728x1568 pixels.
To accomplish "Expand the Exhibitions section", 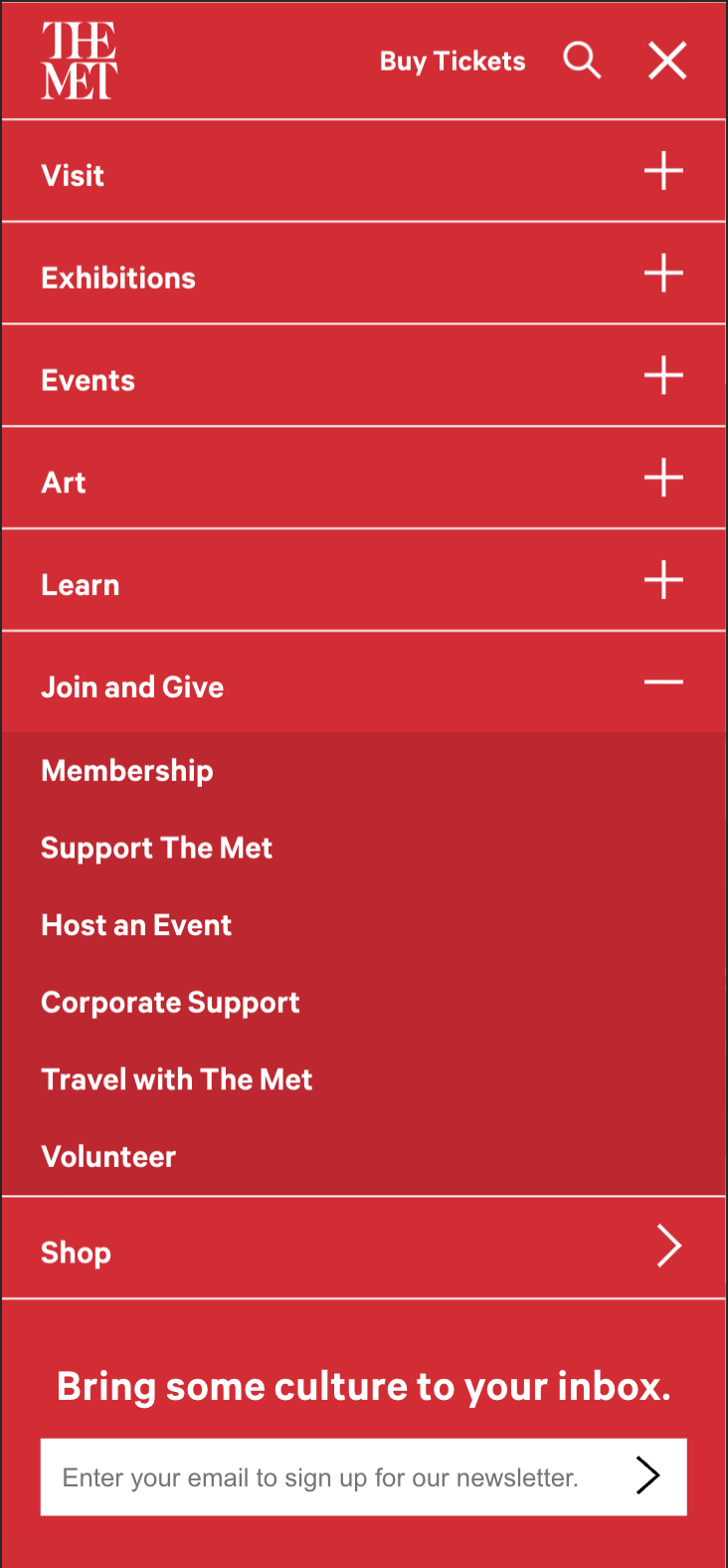I will point(364,274).
